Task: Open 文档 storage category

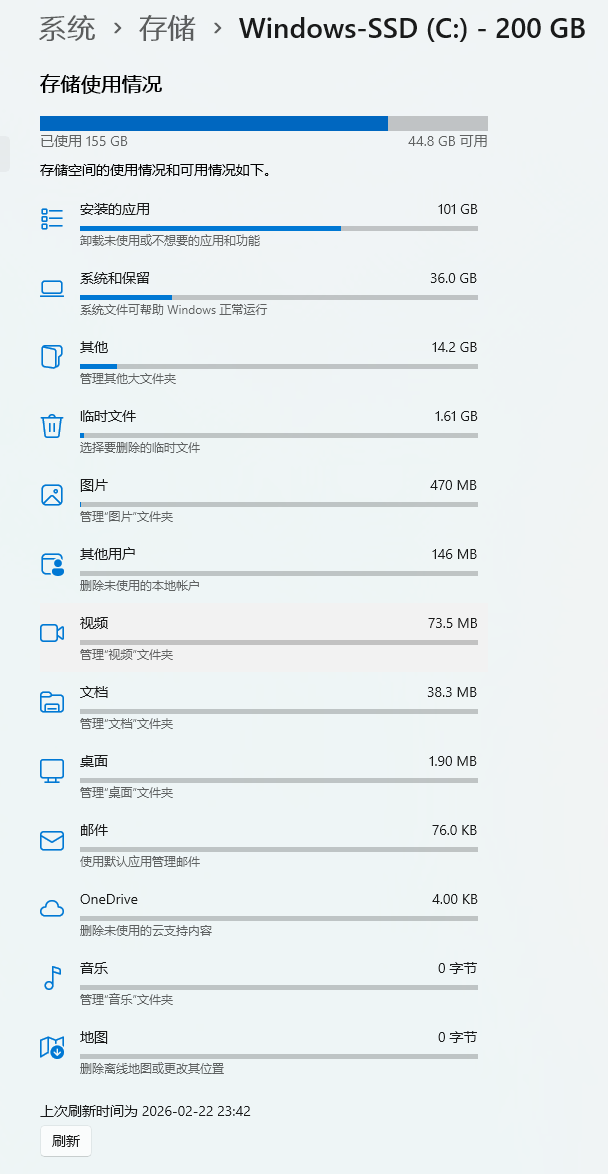Action: [258, 707]
